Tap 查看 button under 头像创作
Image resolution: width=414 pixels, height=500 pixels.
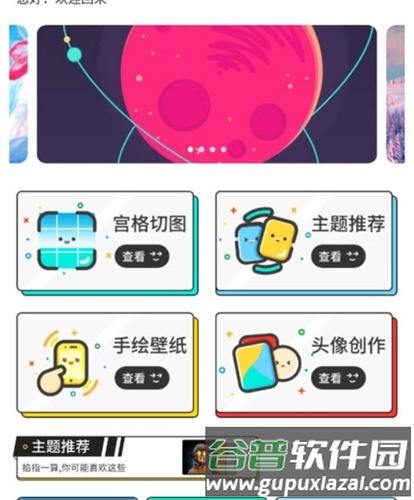click(x=338, y=378)
